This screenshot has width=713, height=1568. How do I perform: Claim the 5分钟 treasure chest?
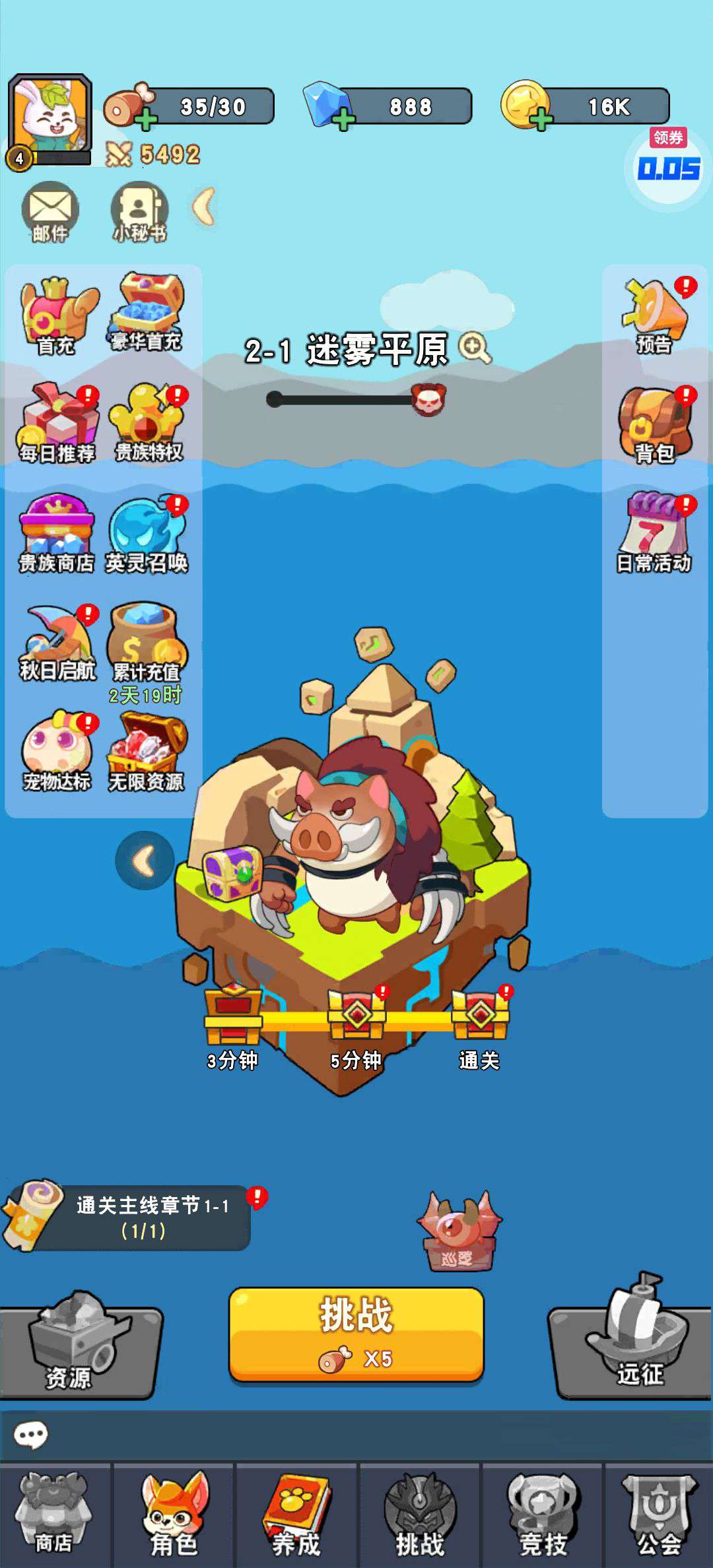point(356,1016)
